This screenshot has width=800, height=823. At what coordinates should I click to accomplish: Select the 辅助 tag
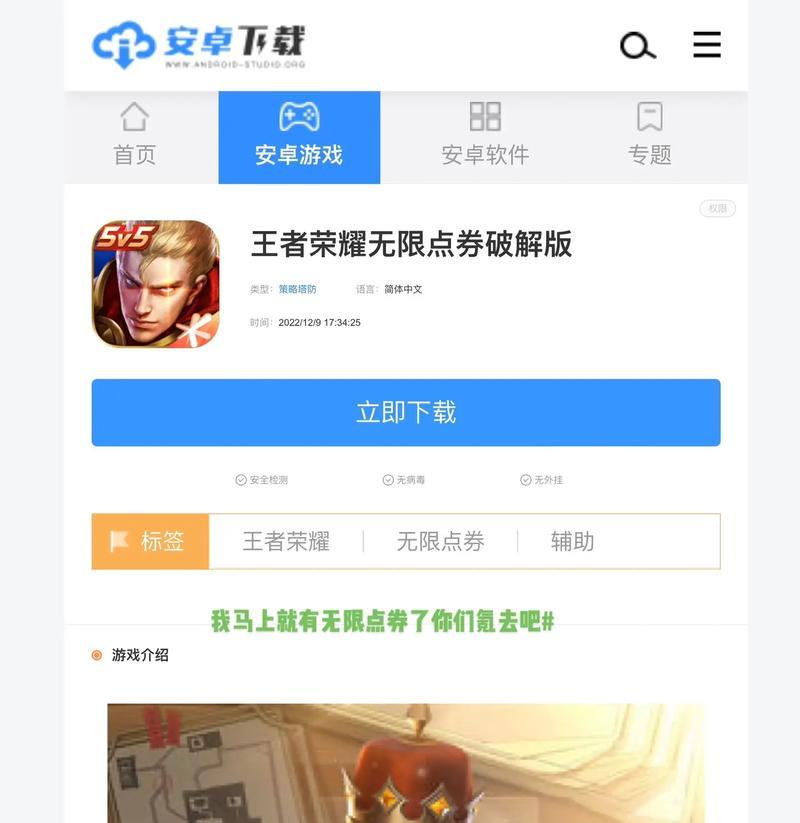[x=572, y=541]
